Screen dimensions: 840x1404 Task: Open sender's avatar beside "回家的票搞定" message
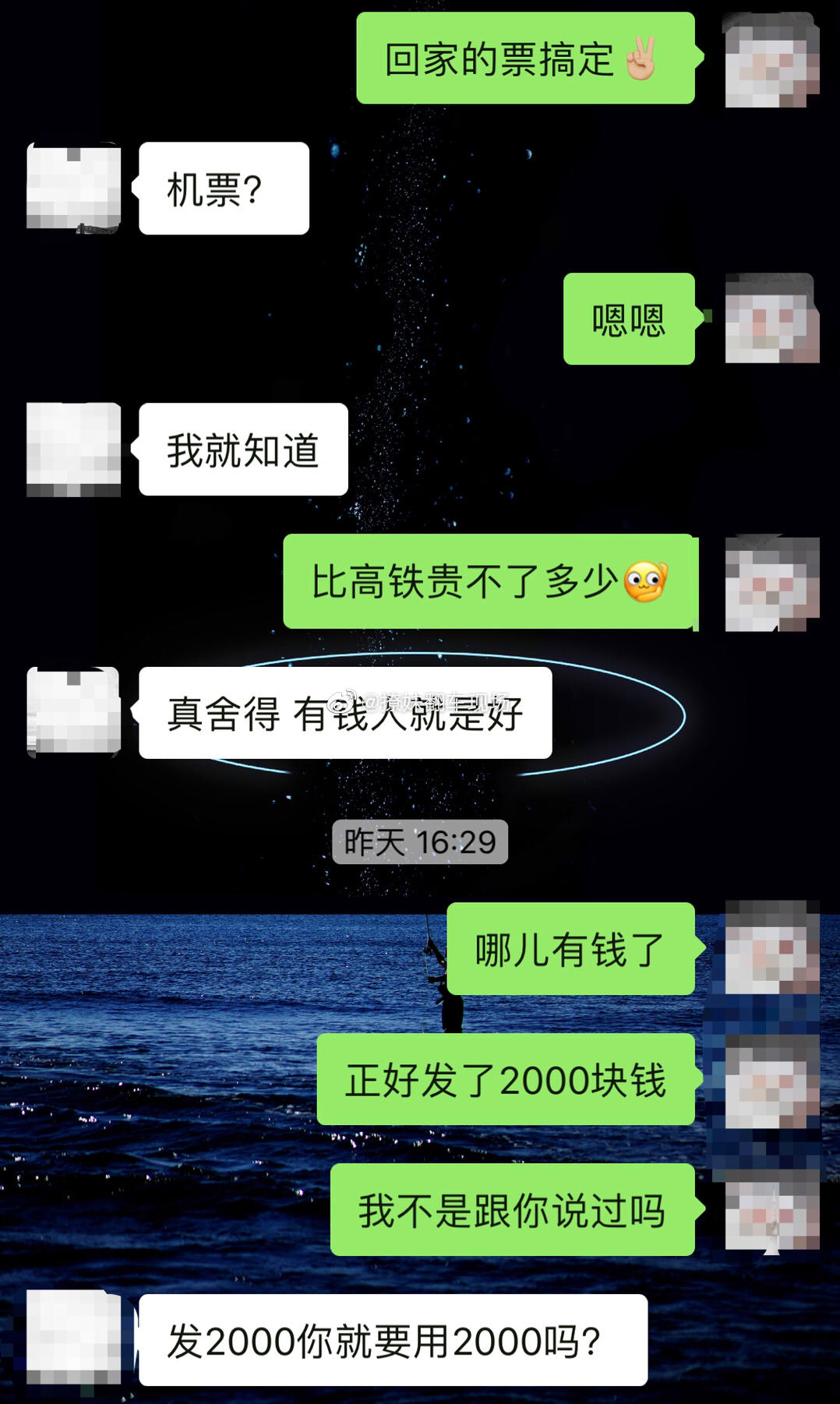coord(772,60)
